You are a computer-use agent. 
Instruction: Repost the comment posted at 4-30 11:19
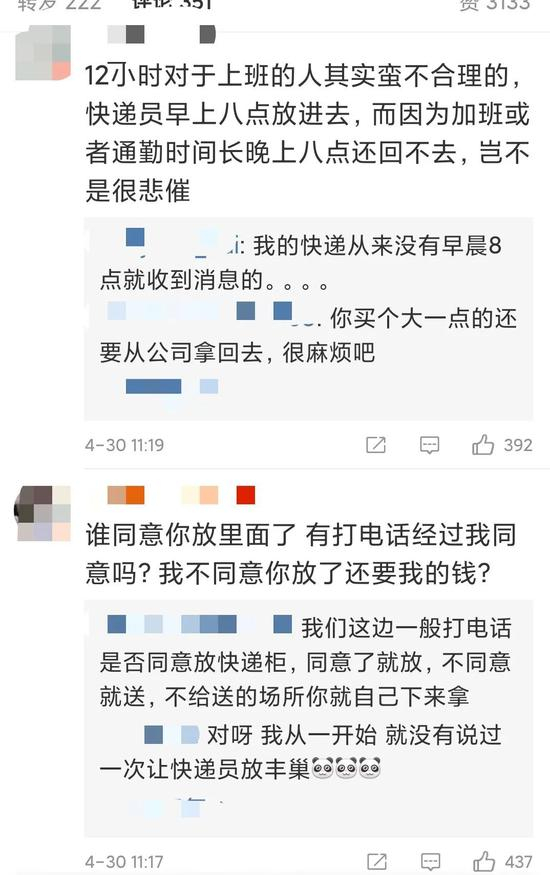pyautogui.click(x=375, y=445)
